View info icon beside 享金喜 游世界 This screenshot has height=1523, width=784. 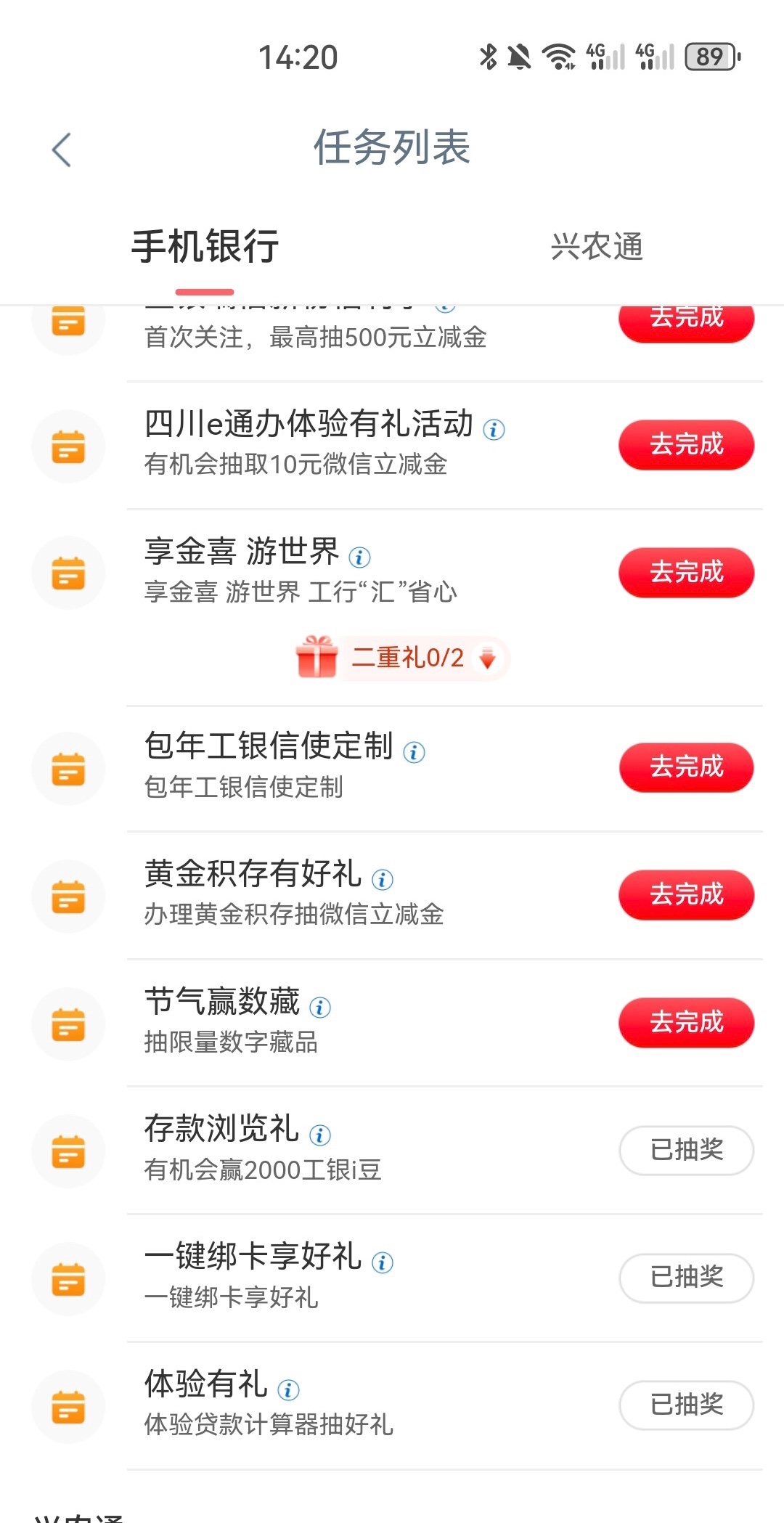coord(360,558)
